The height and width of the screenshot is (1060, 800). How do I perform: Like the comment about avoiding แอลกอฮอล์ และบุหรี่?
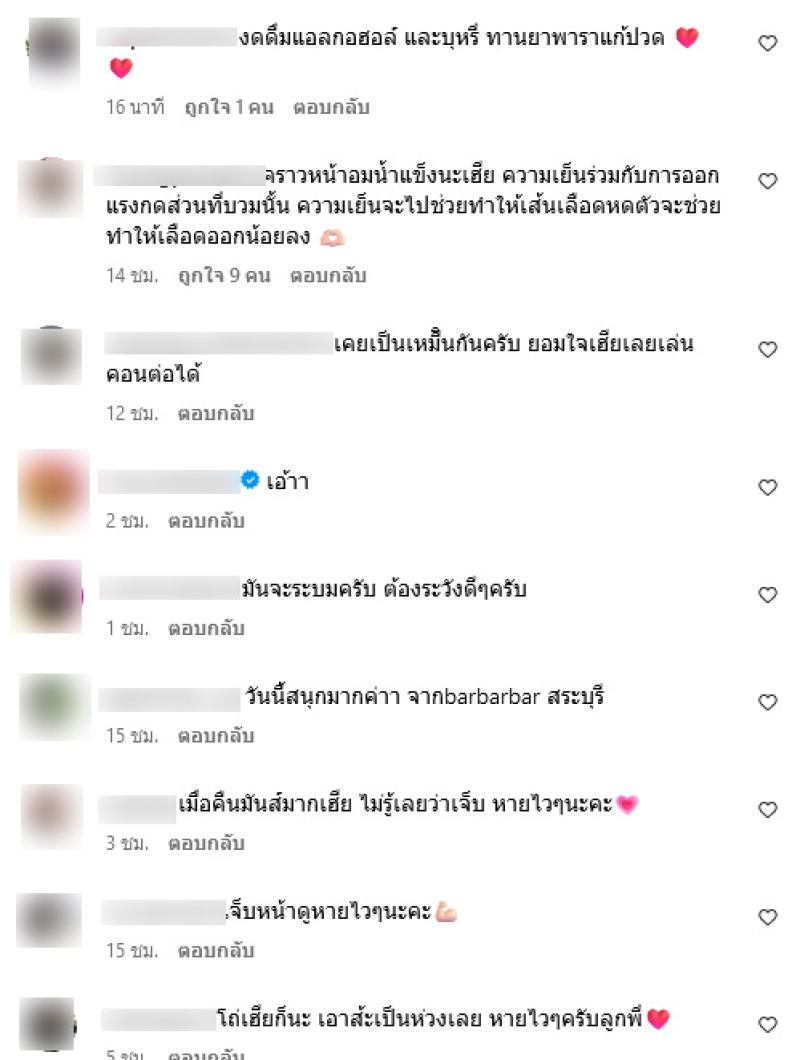point(767,43)
